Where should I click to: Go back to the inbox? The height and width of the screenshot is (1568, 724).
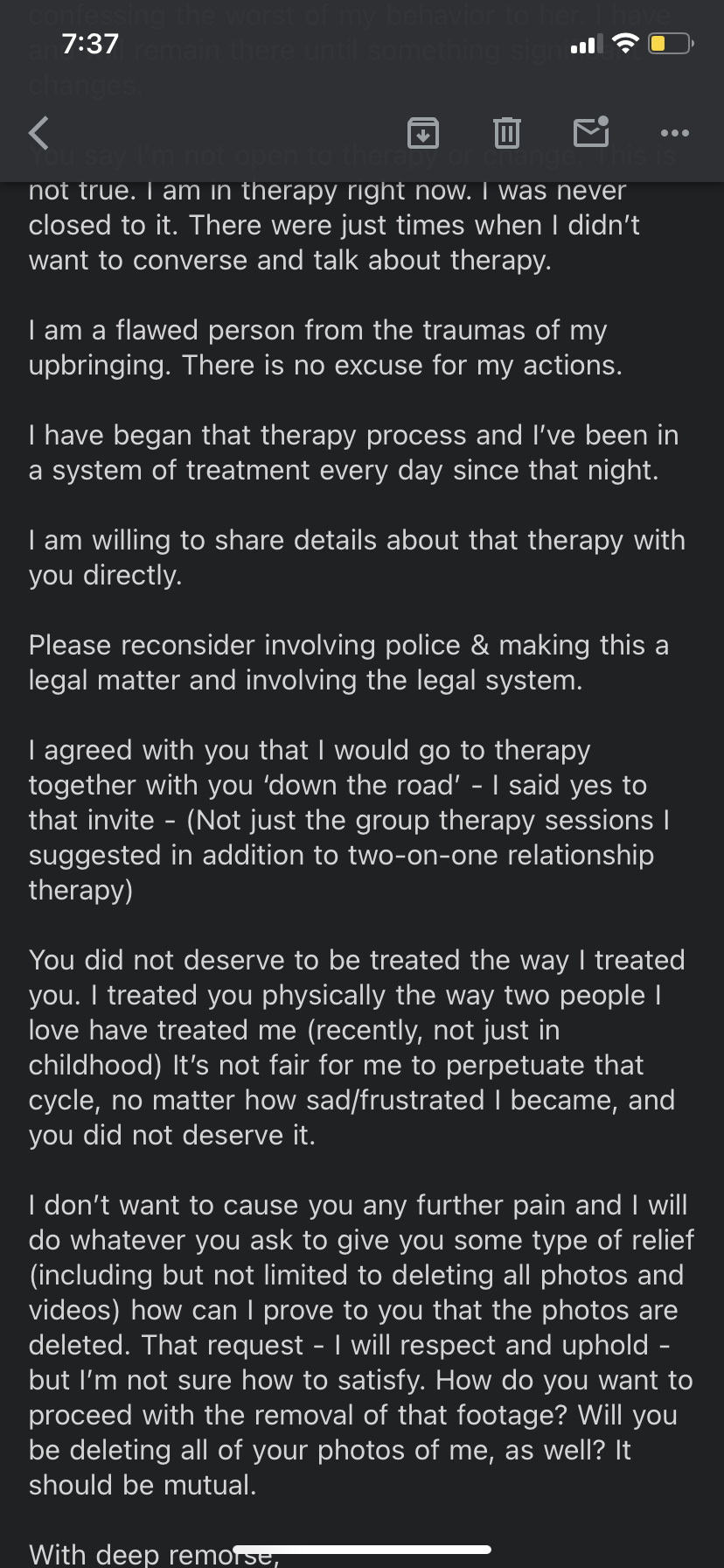click(x=39, y=133)
